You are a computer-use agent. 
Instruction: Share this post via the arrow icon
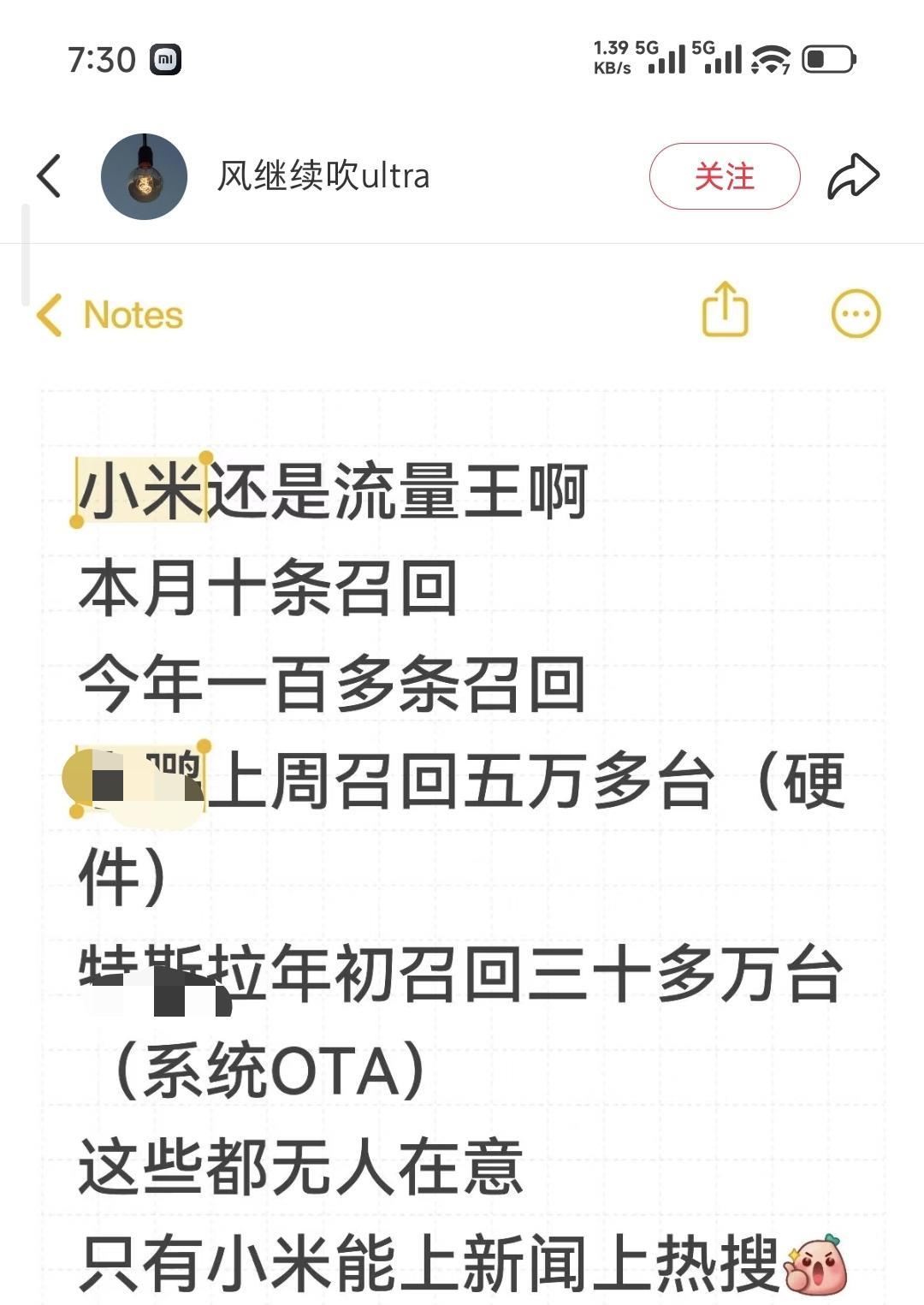(853, 176)
